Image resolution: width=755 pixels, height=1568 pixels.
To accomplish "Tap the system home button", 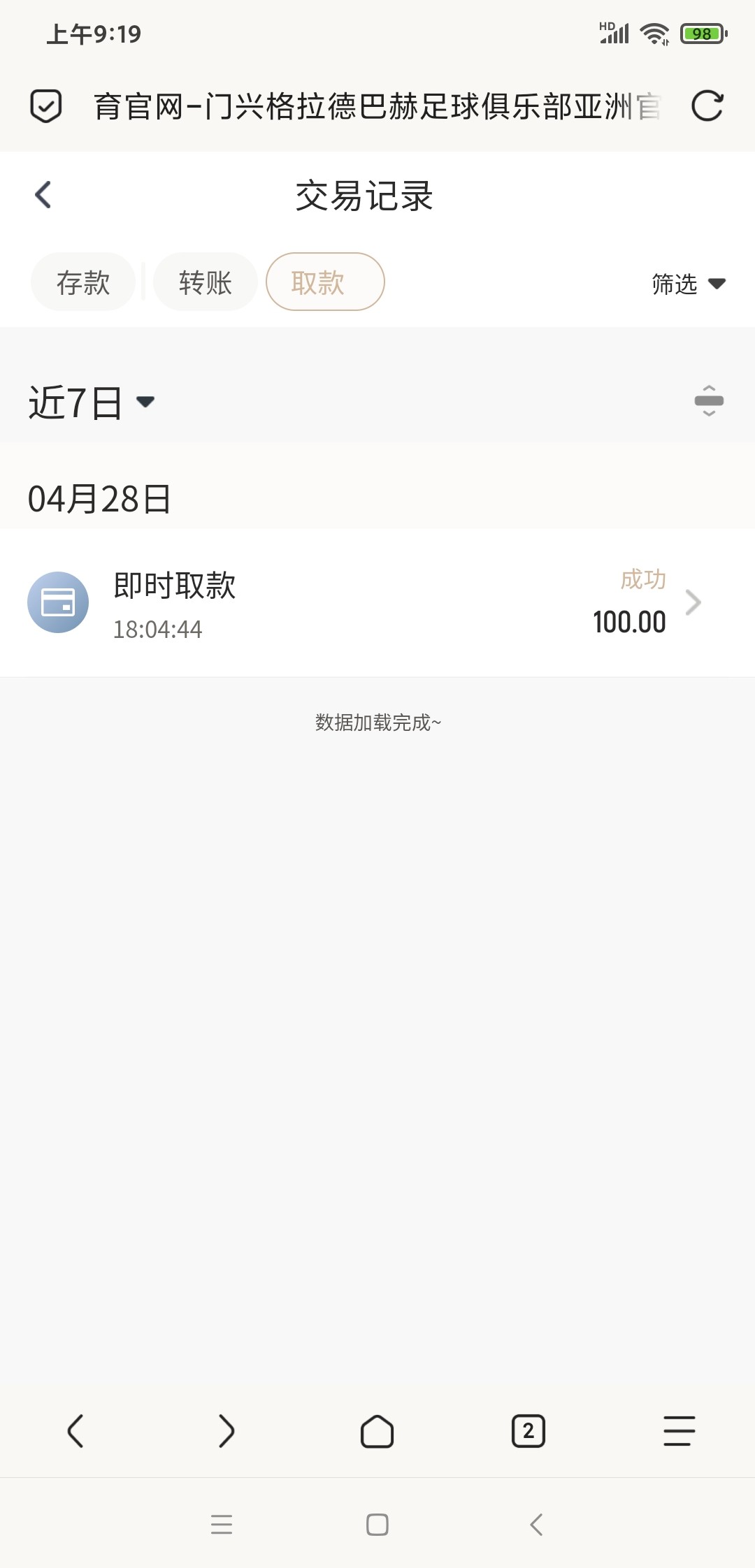I will pos(377,1524).
